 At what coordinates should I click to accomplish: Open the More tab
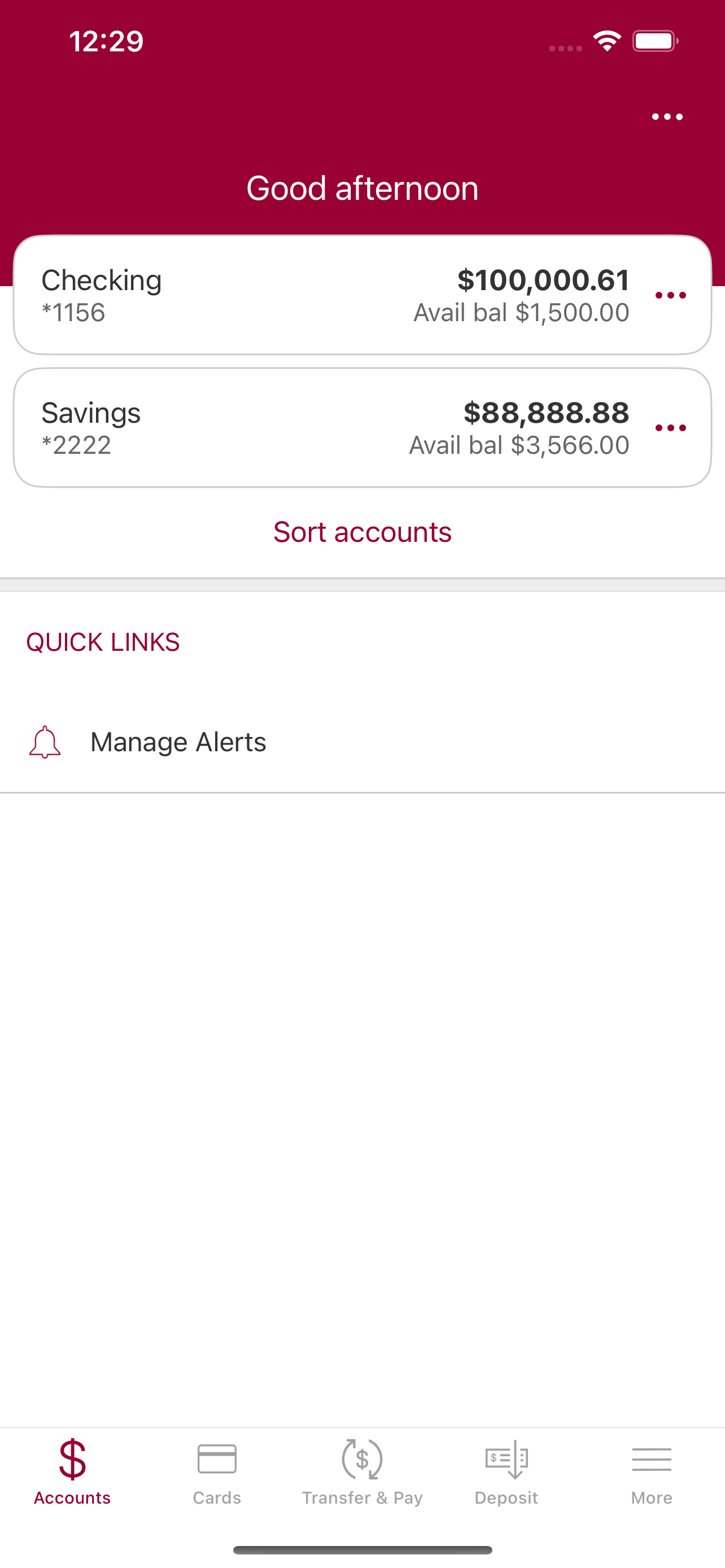pos(652,1473)
